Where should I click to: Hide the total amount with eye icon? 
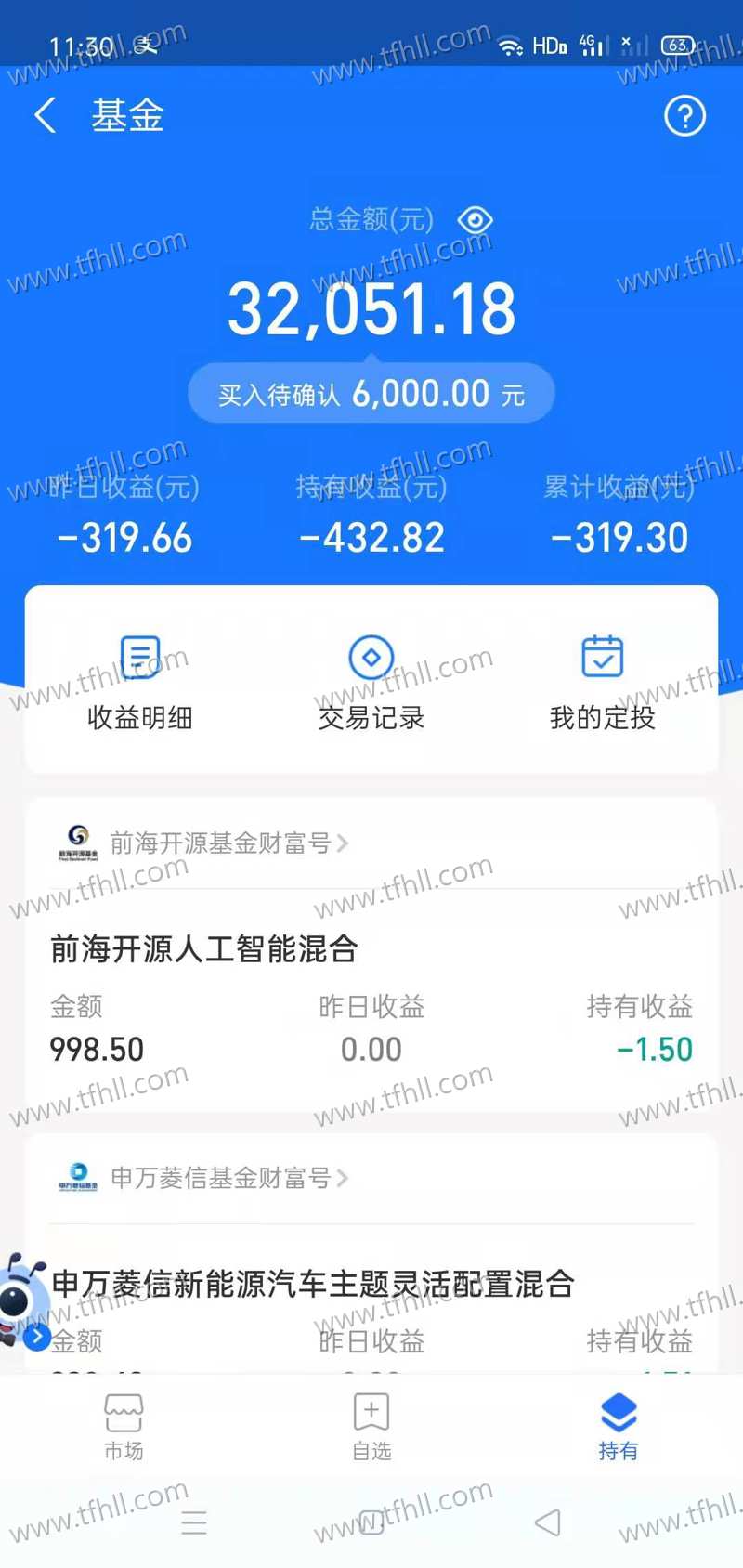(475, 220)
